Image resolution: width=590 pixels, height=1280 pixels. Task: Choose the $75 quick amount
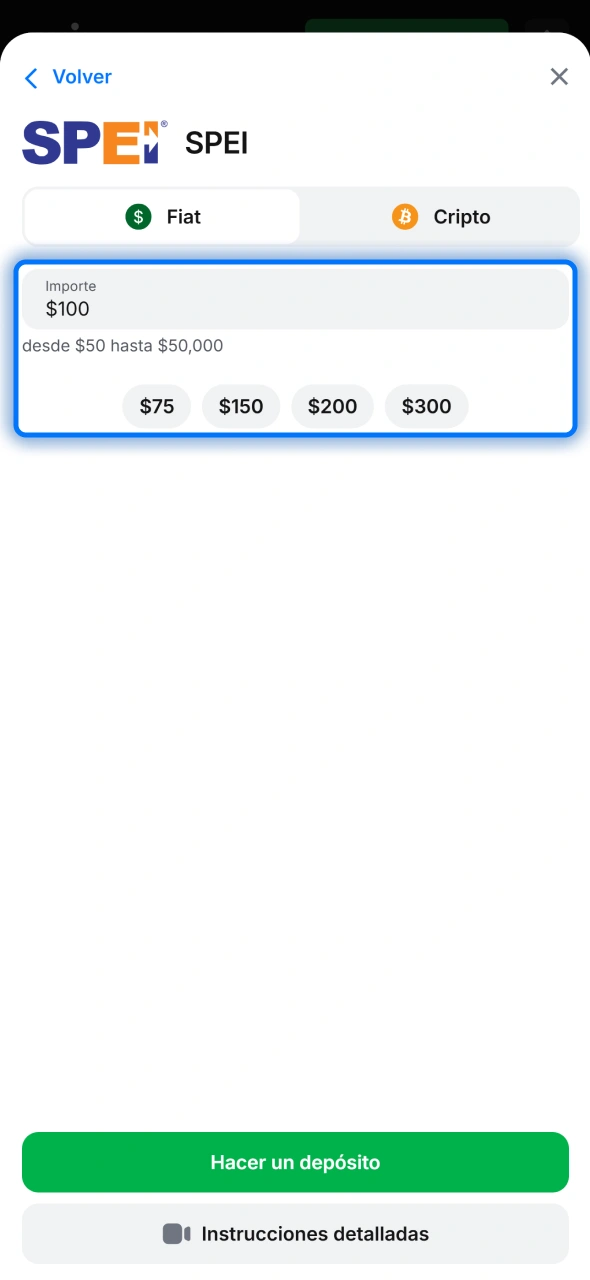(157, 406)
